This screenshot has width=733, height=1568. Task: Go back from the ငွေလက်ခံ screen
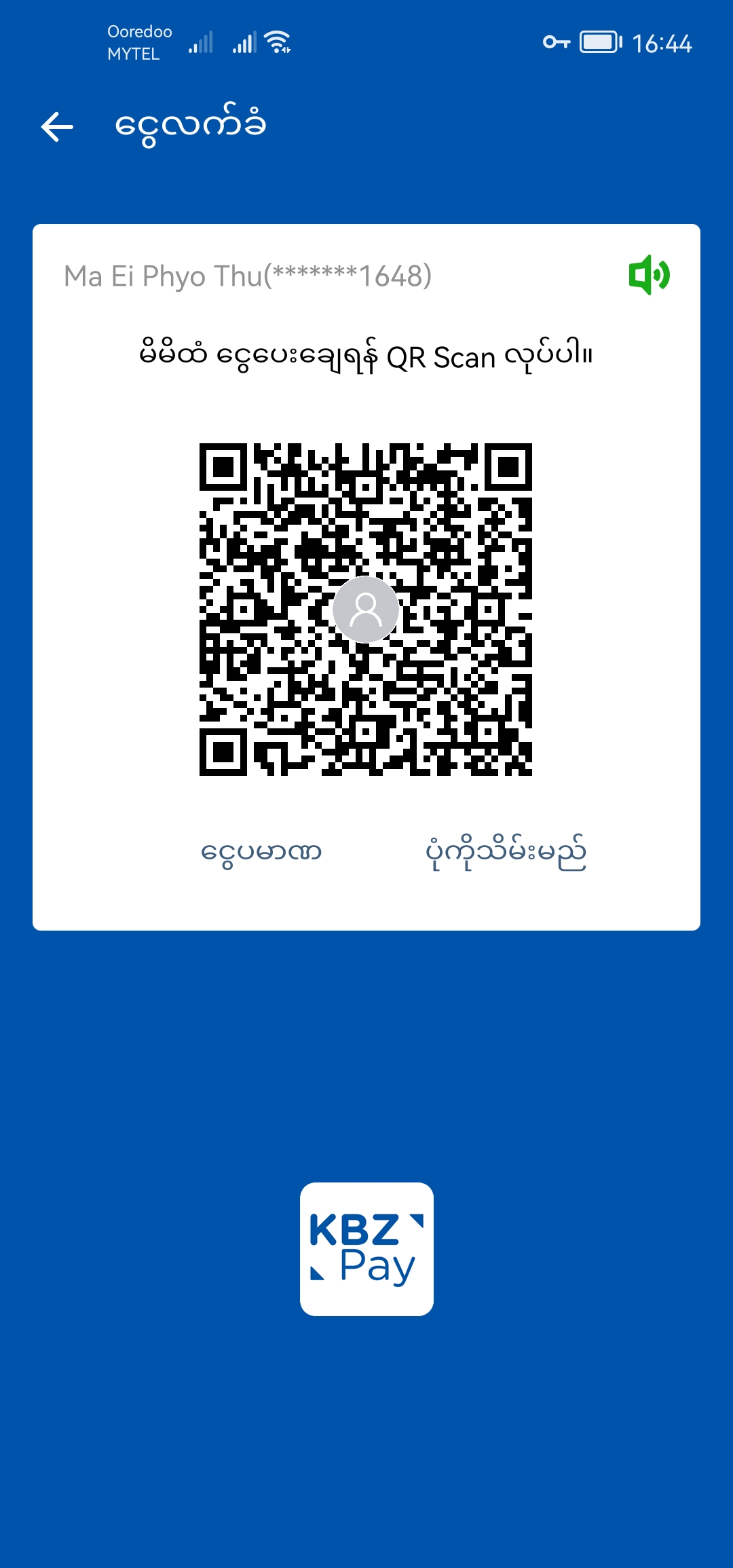[57, 127]
